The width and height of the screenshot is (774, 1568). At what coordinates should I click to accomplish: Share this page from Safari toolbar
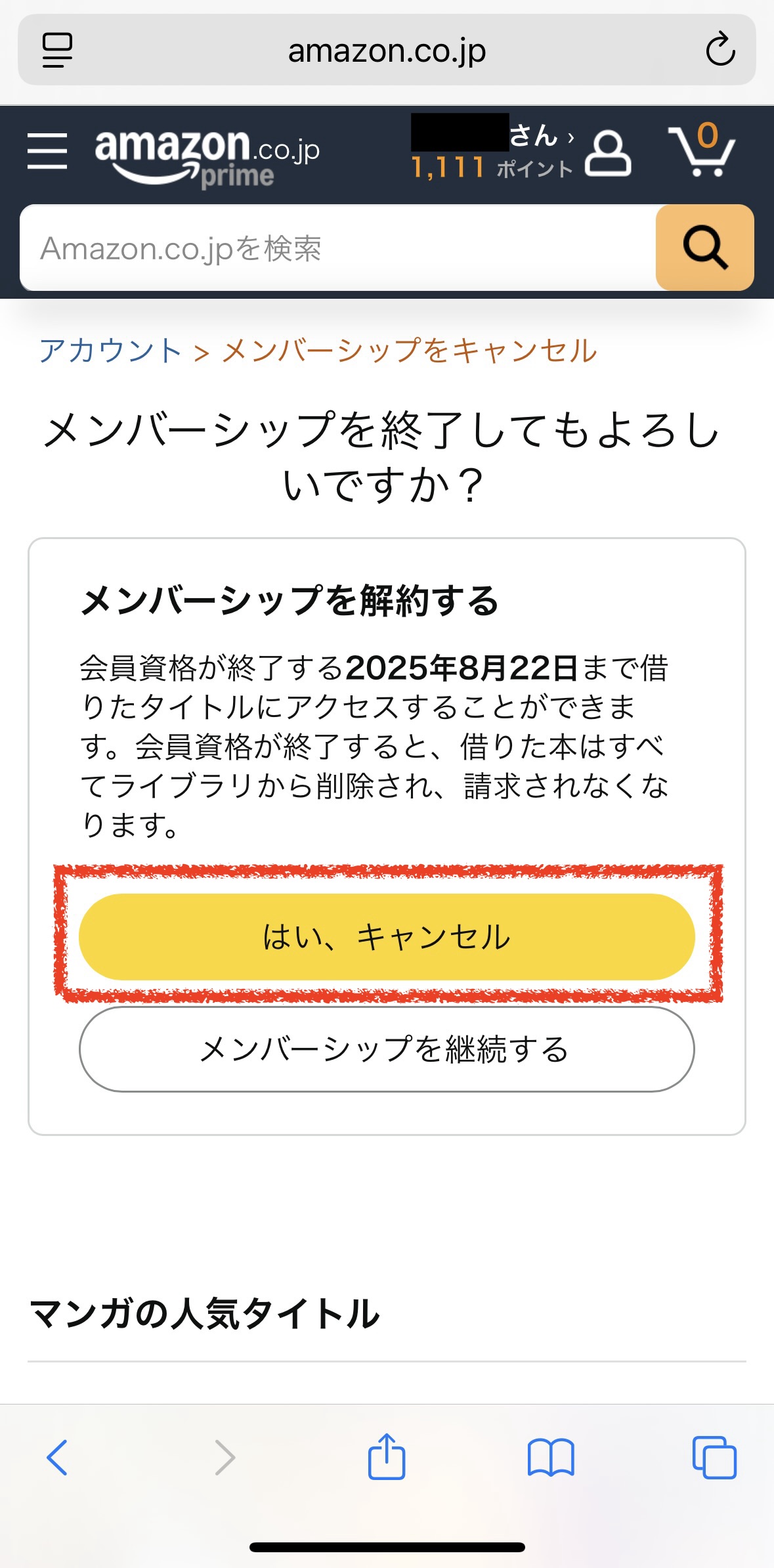(387, 1456)
